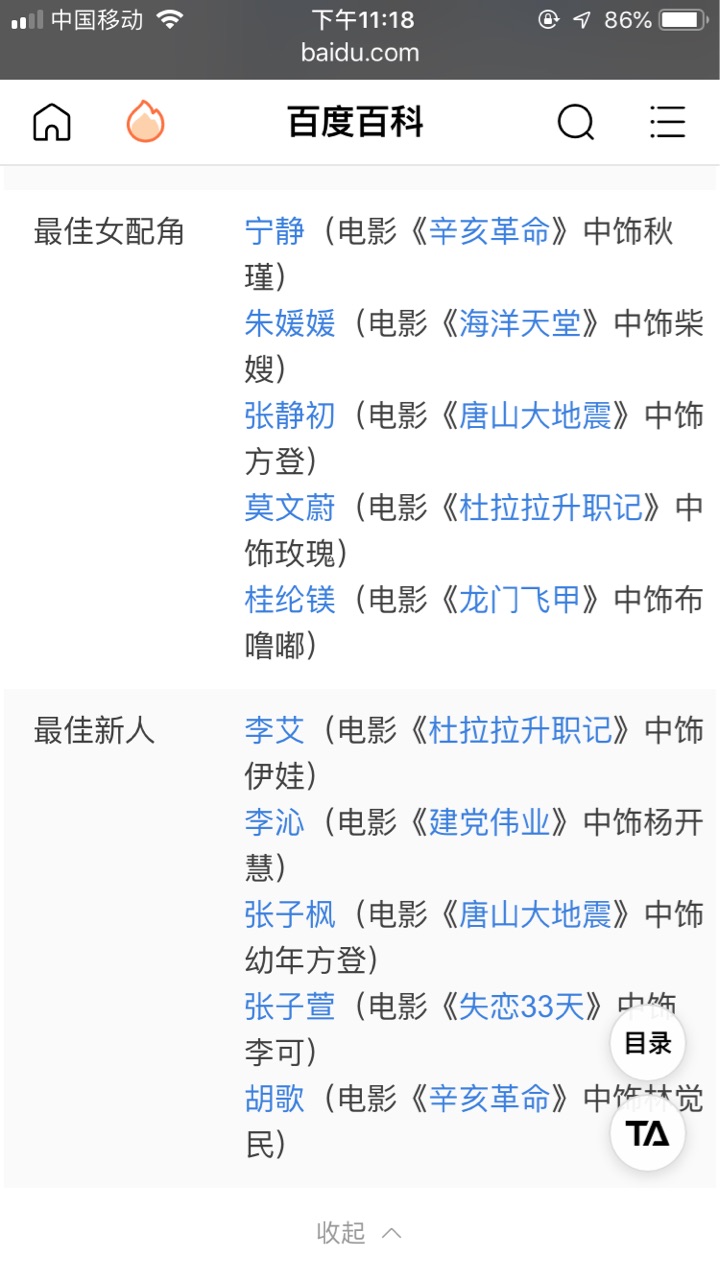Open the 宁静 entry link
720x1280 pixels.
point(275,231)
